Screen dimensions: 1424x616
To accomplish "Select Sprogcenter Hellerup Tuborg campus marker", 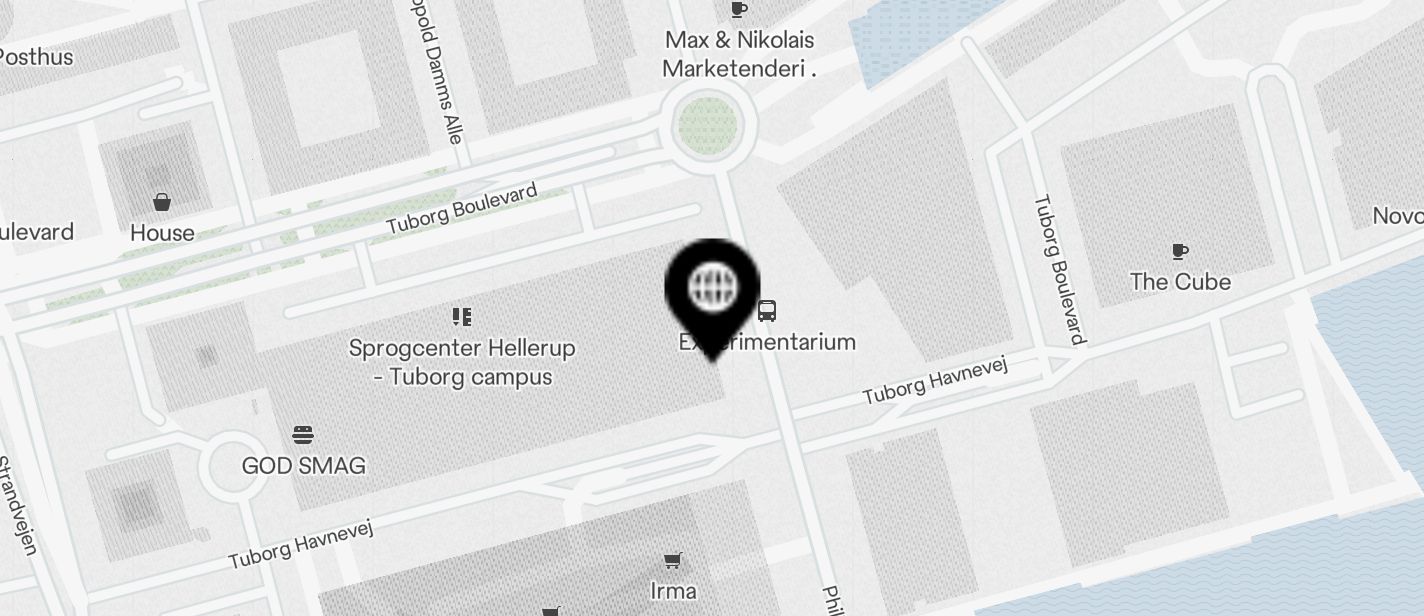I will (461, 317).
